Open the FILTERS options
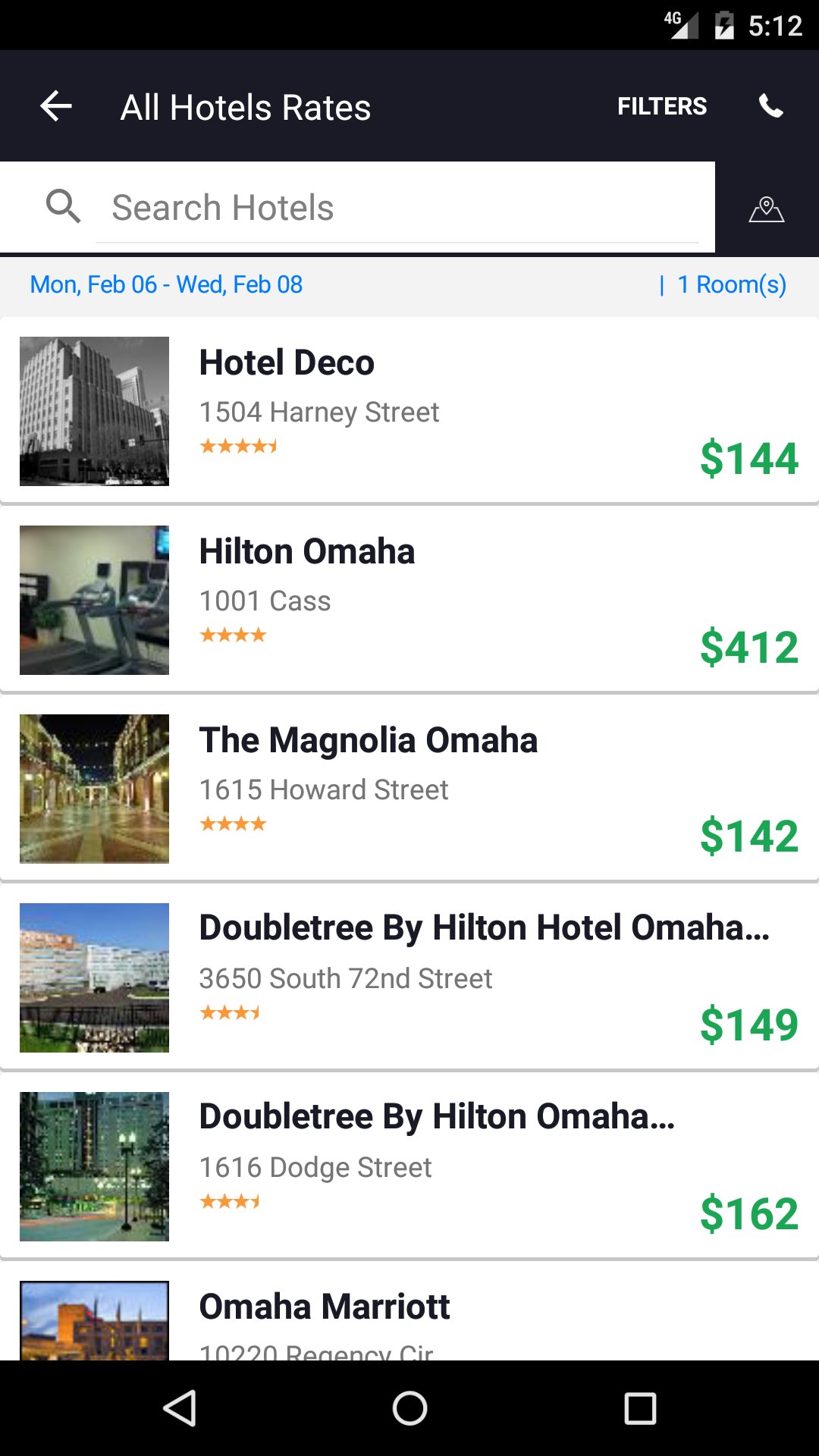The width and height of the screenshot is (819, 1456). [x=661, y=106]
